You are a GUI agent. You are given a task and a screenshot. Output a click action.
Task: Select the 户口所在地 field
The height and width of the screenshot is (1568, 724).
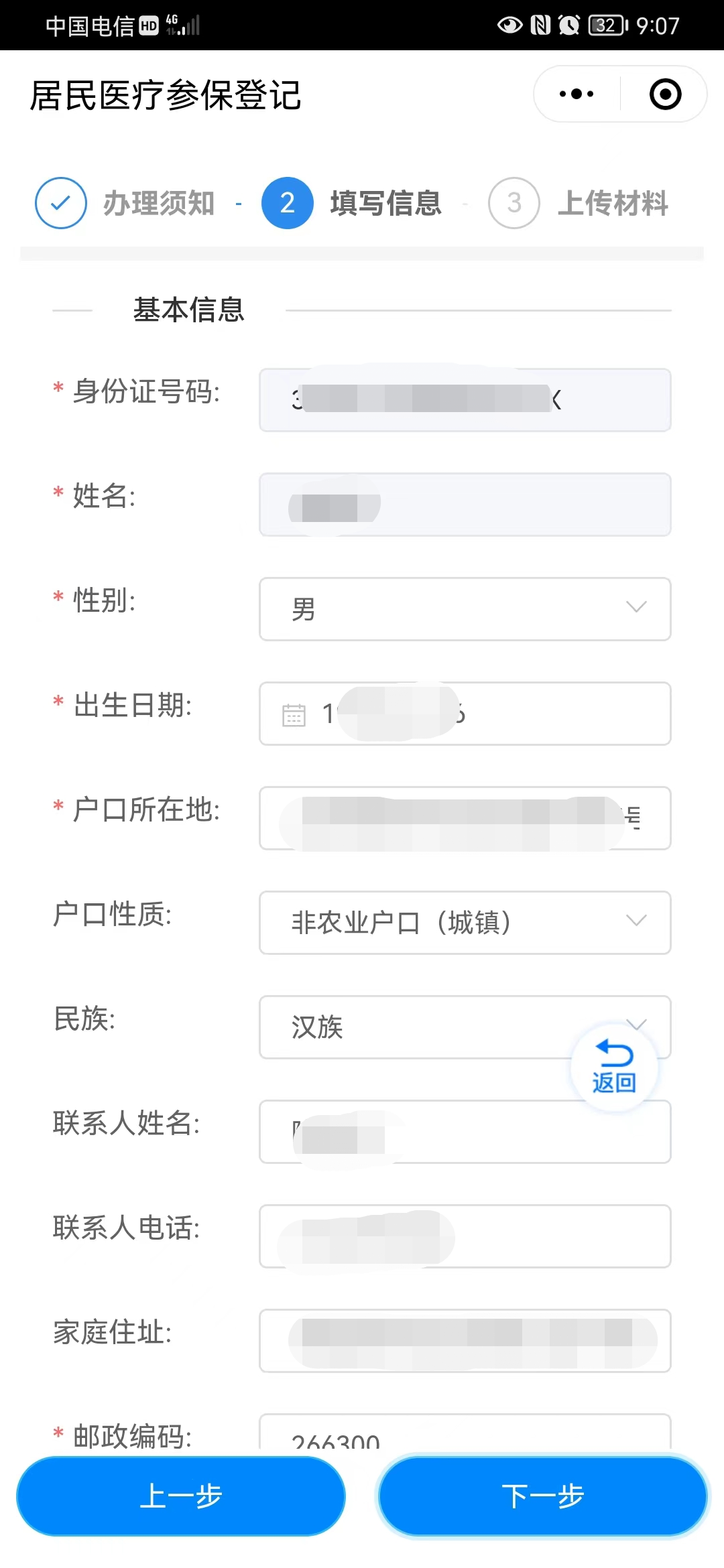[465, 818]
